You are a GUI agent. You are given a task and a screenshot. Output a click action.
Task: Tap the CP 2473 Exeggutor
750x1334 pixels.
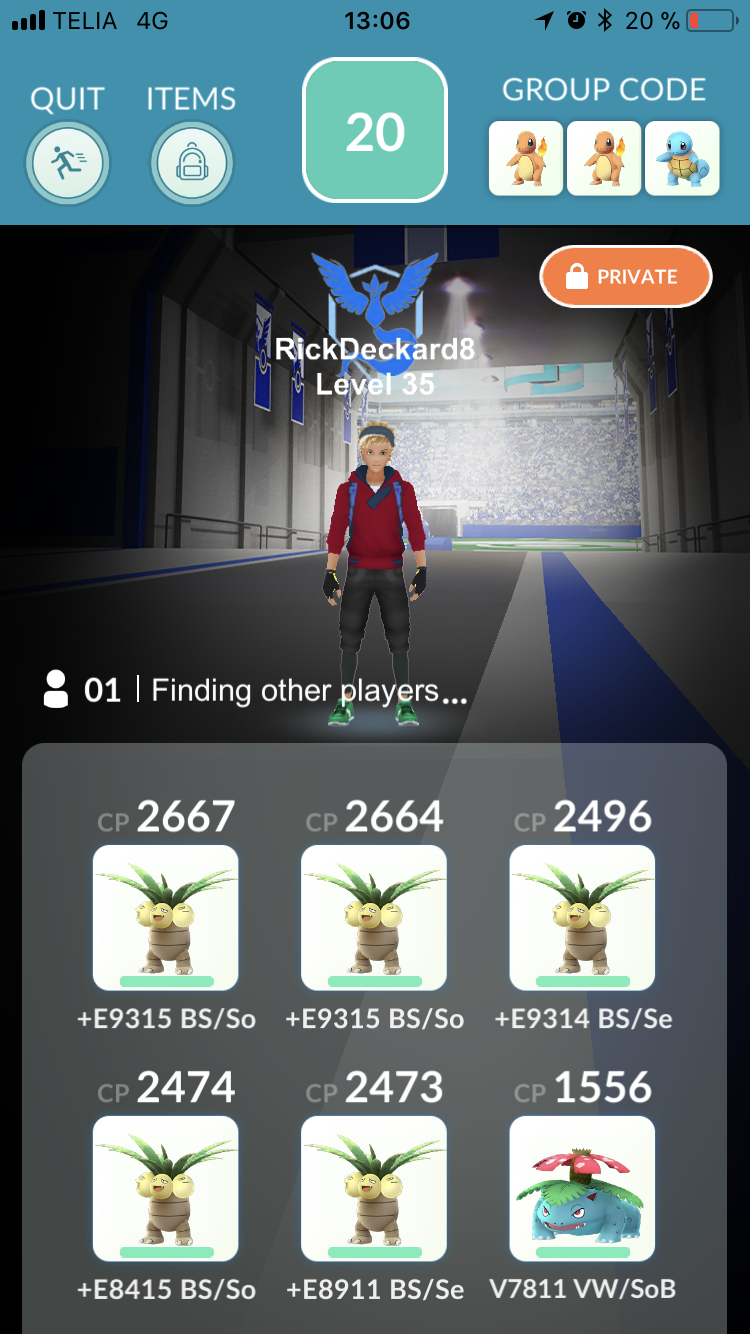(374, 1189)
